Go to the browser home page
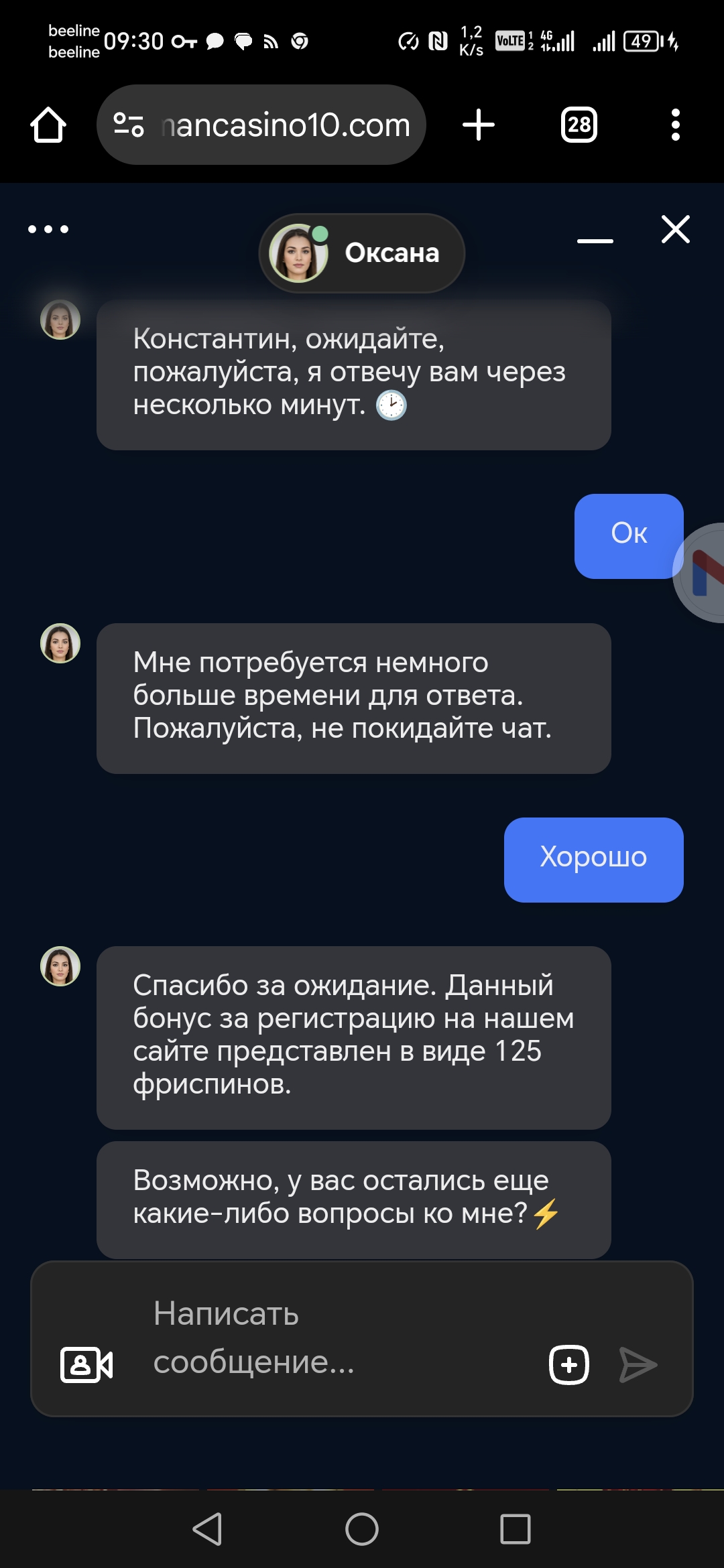This screenshot has height=1568, width=724. tap(48, 125)
